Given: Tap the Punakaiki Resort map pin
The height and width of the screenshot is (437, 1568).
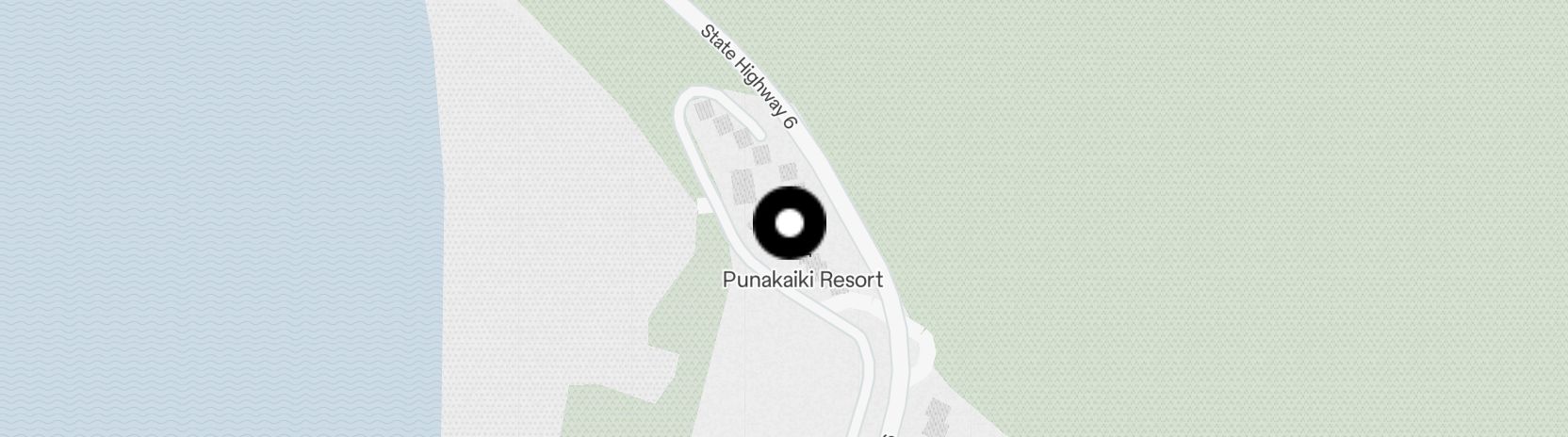Looking at the screenshot, I should (790, 224).
